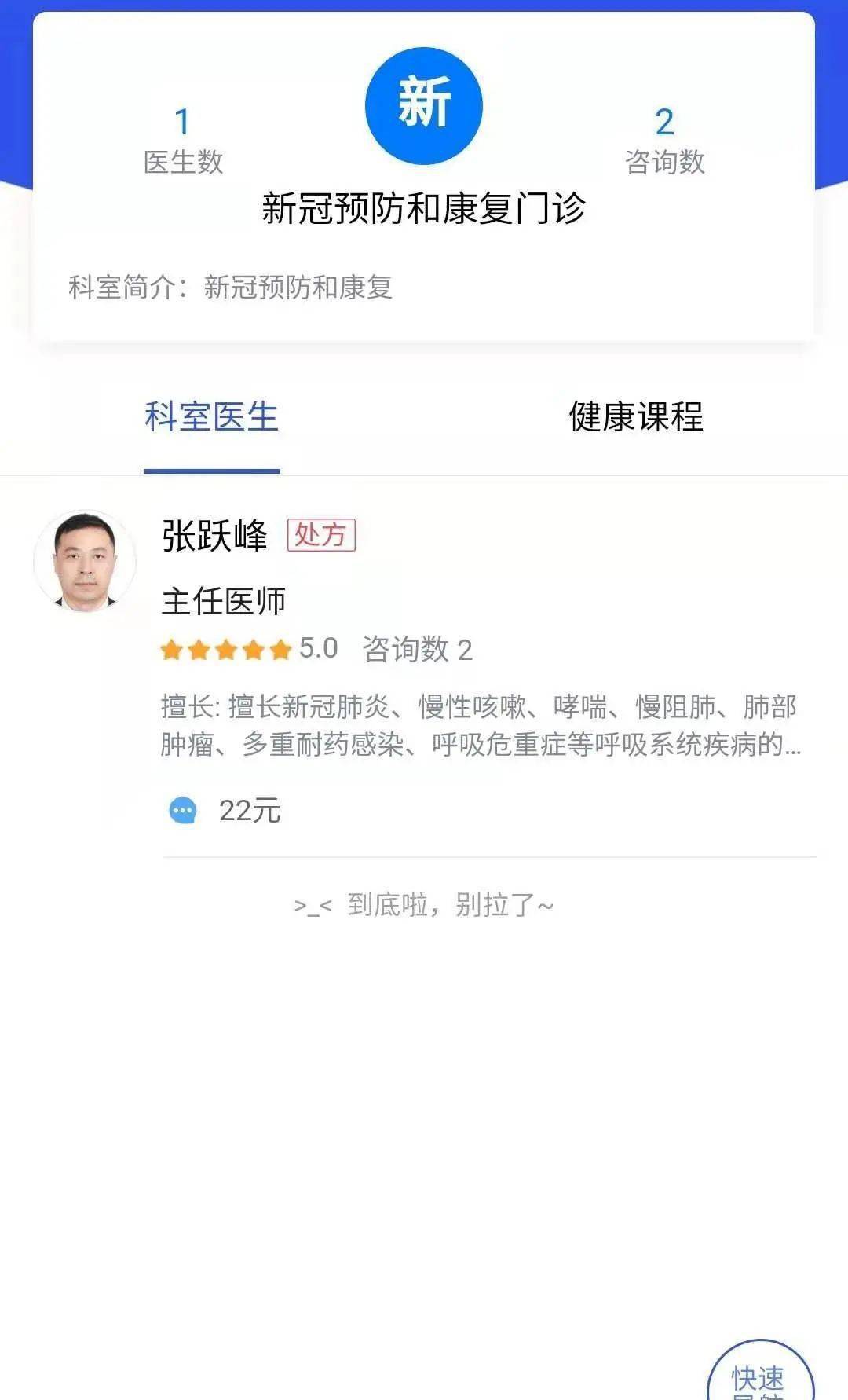Select the 科室医生 tab
Viewport: 848px width, 1400px height.
click(x=211, y=416)
